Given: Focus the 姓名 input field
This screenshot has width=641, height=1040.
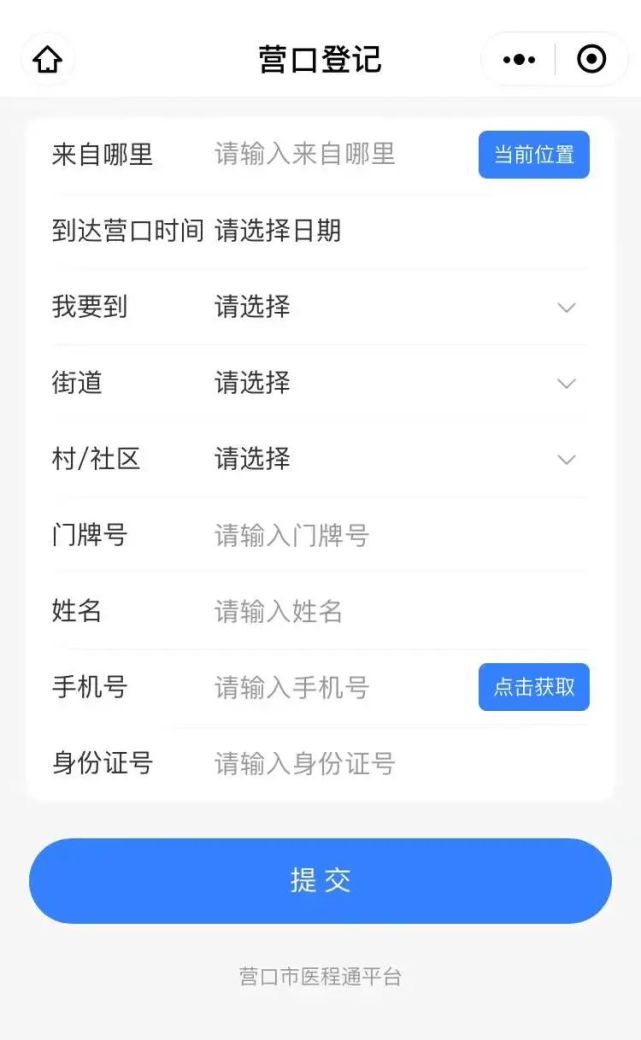Looking at the screenshot, I should coord(400,611).
